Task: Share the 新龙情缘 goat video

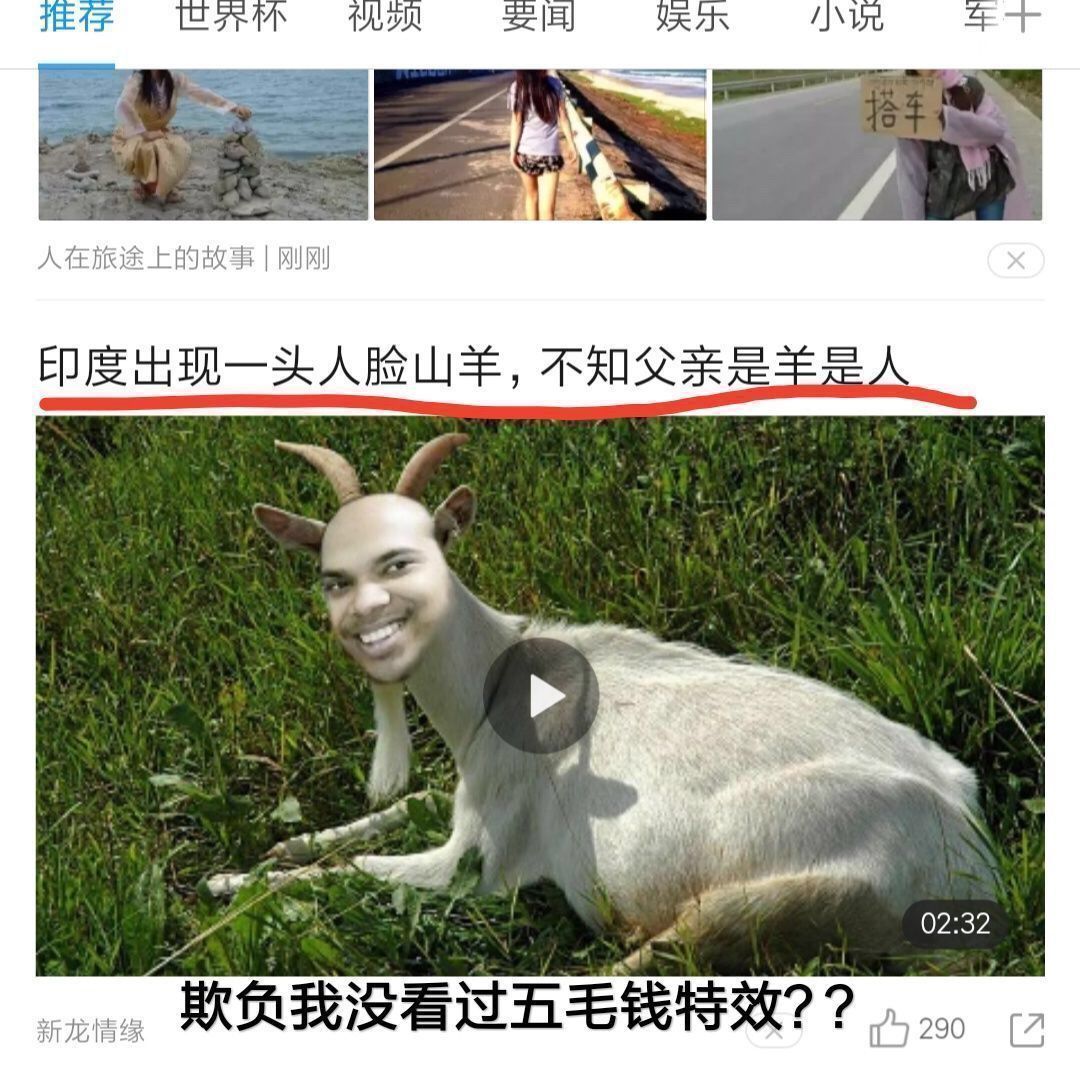Action: (x=1027, y=1030)
